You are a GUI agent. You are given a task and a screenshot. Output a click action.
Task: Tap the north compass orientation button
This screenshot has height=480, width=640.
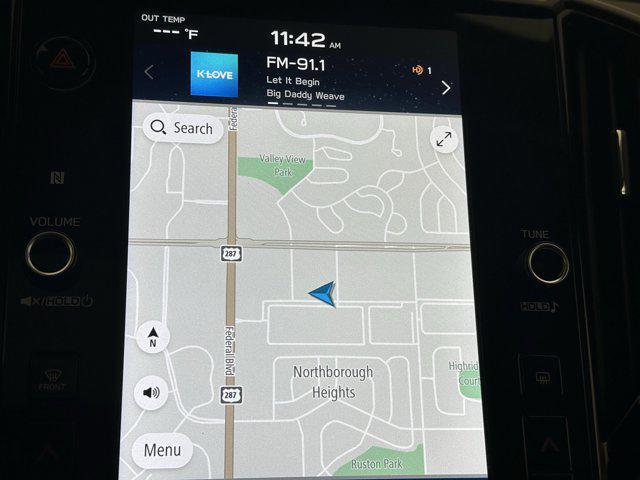pos(153,337)
